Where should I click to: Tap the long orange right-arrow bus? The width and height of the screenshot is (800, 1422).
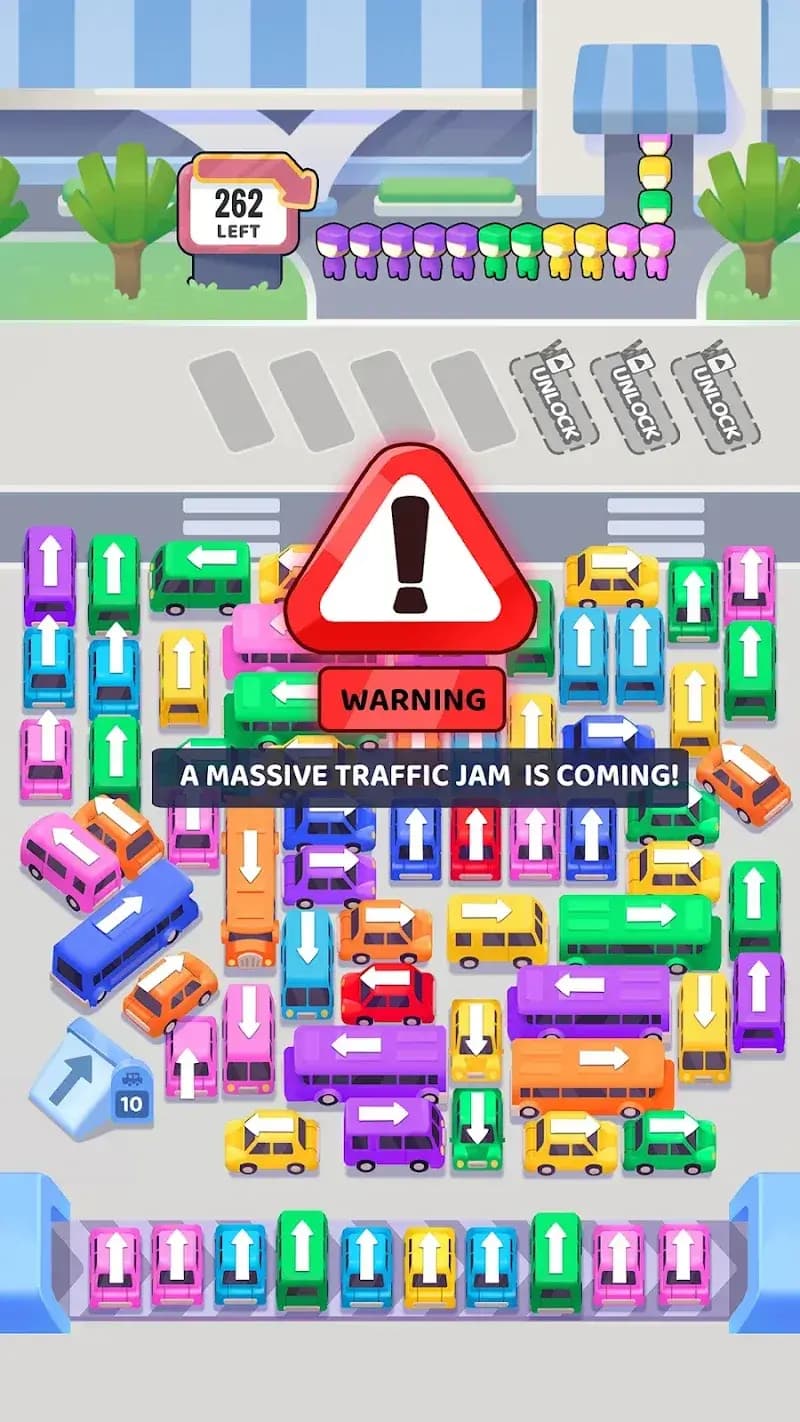590,1074
